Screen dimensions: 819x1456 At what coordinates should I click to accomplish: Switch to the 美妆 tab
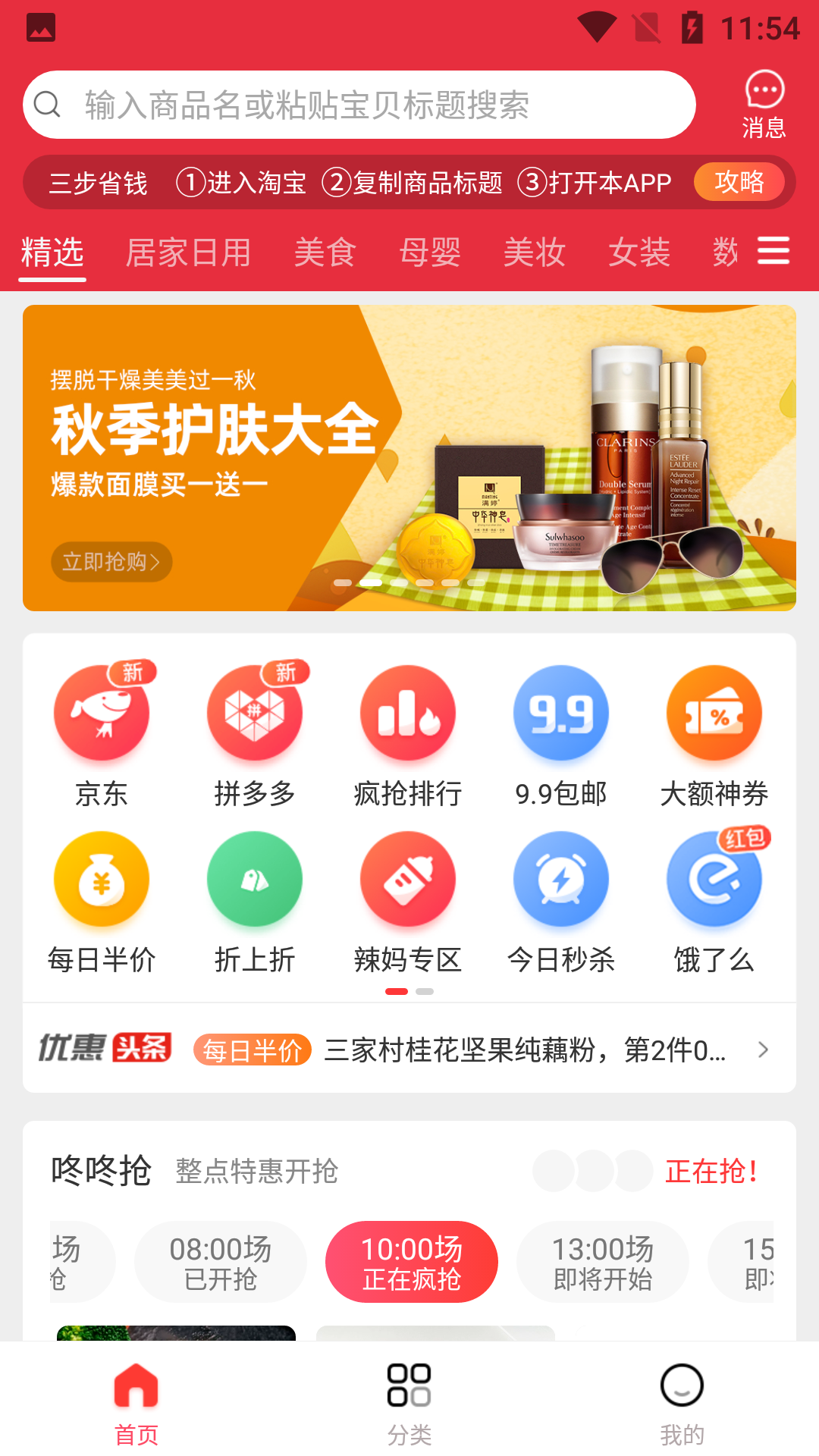(535, 253)
